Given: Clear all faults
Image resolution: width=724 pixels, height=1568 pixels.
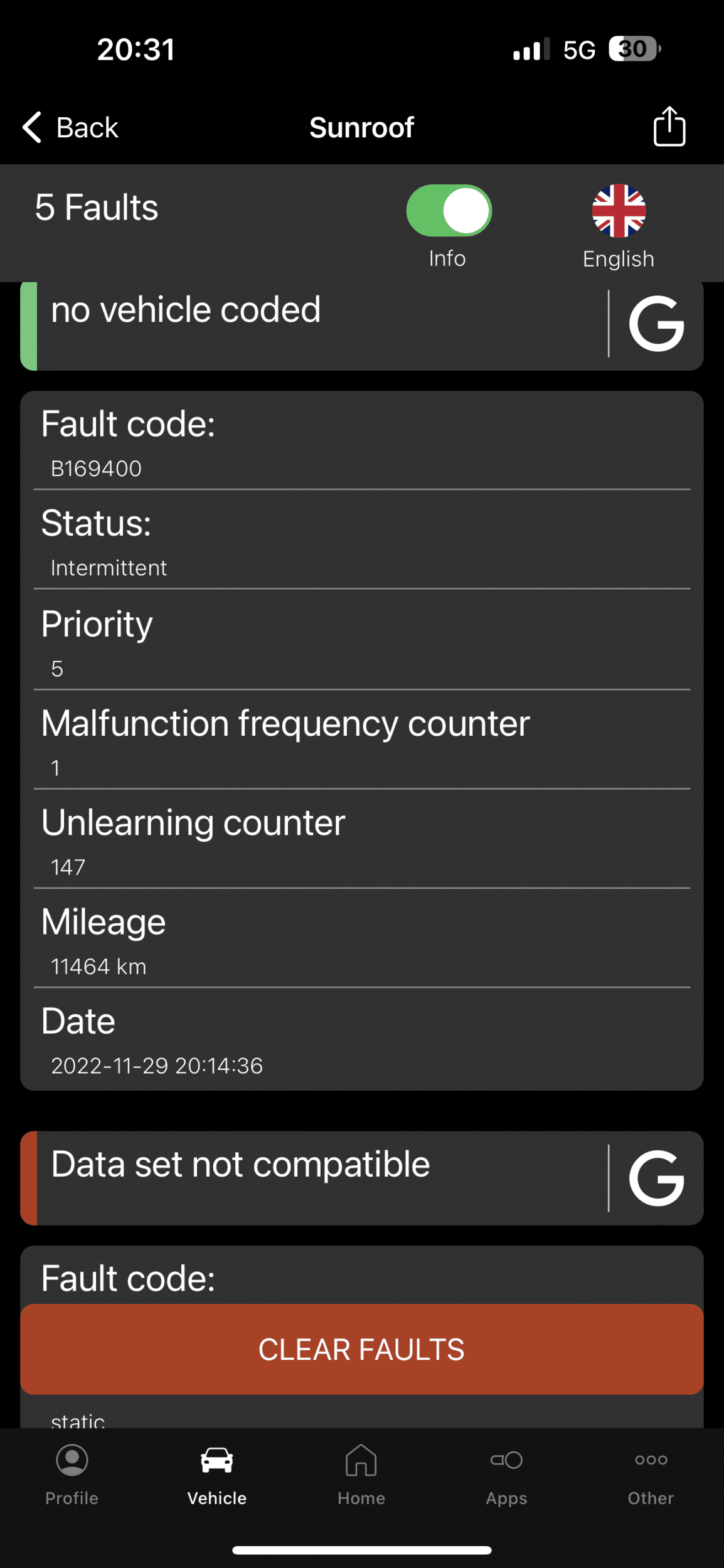Looking at the screenshot, I should point(362,1349).
